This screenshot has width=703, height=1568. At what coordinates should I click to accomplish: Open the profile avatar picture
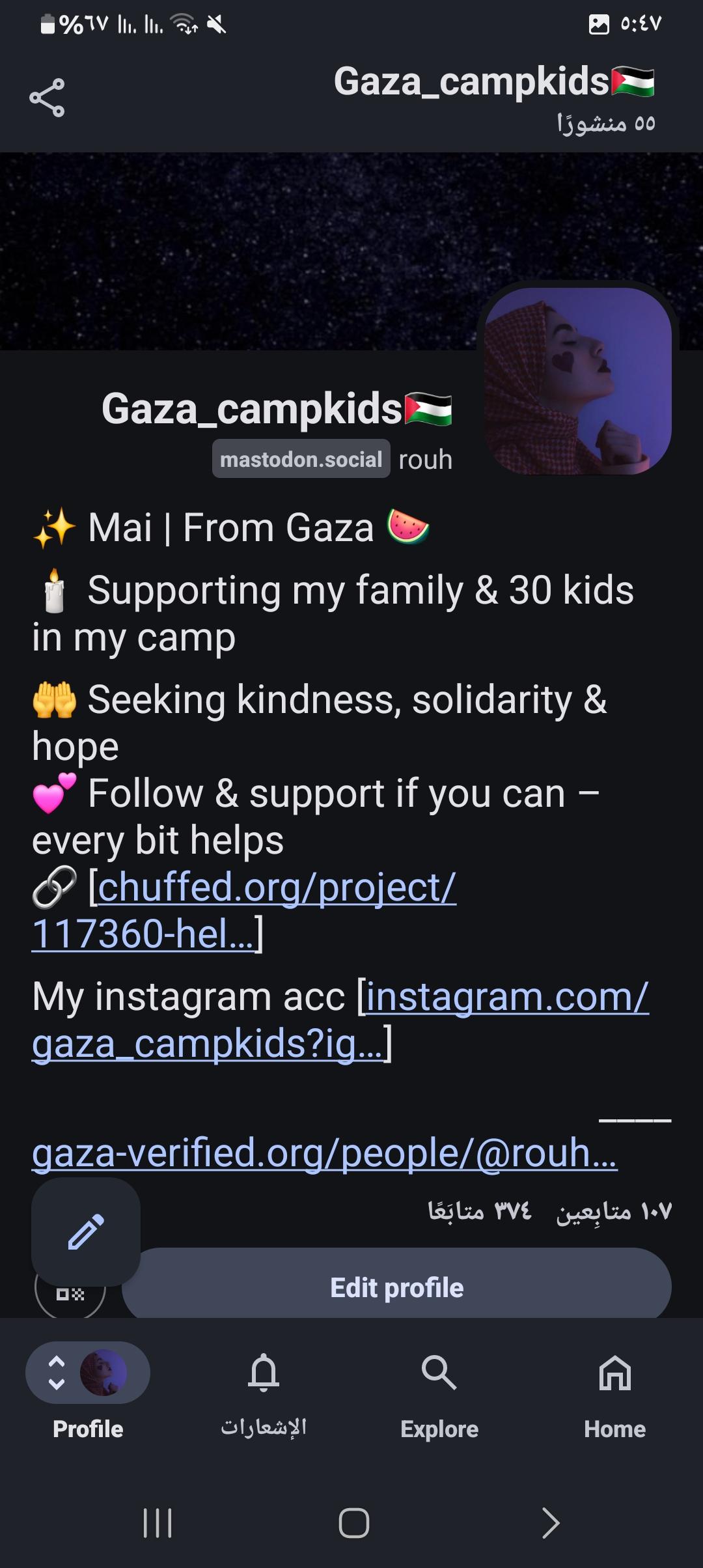click(578, 381)
